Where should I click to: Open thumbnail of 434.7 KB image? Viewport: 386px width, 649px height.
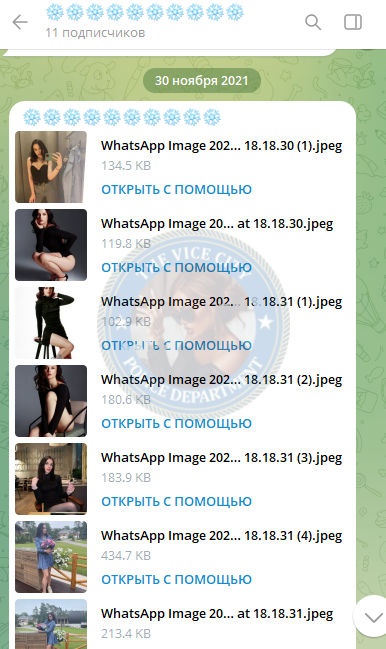click(51, 557)
